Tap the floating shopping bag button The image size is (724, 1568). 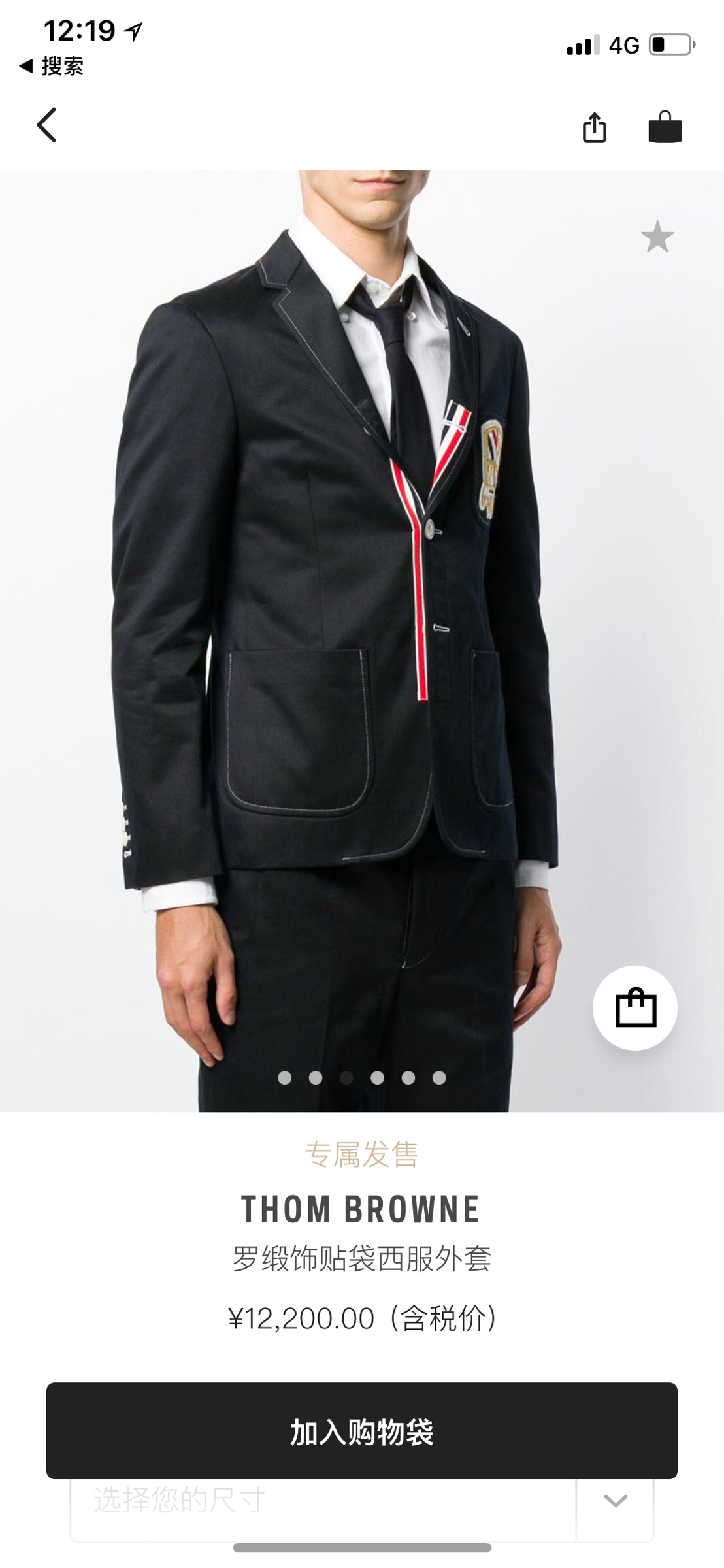(x=634, y=1007)
